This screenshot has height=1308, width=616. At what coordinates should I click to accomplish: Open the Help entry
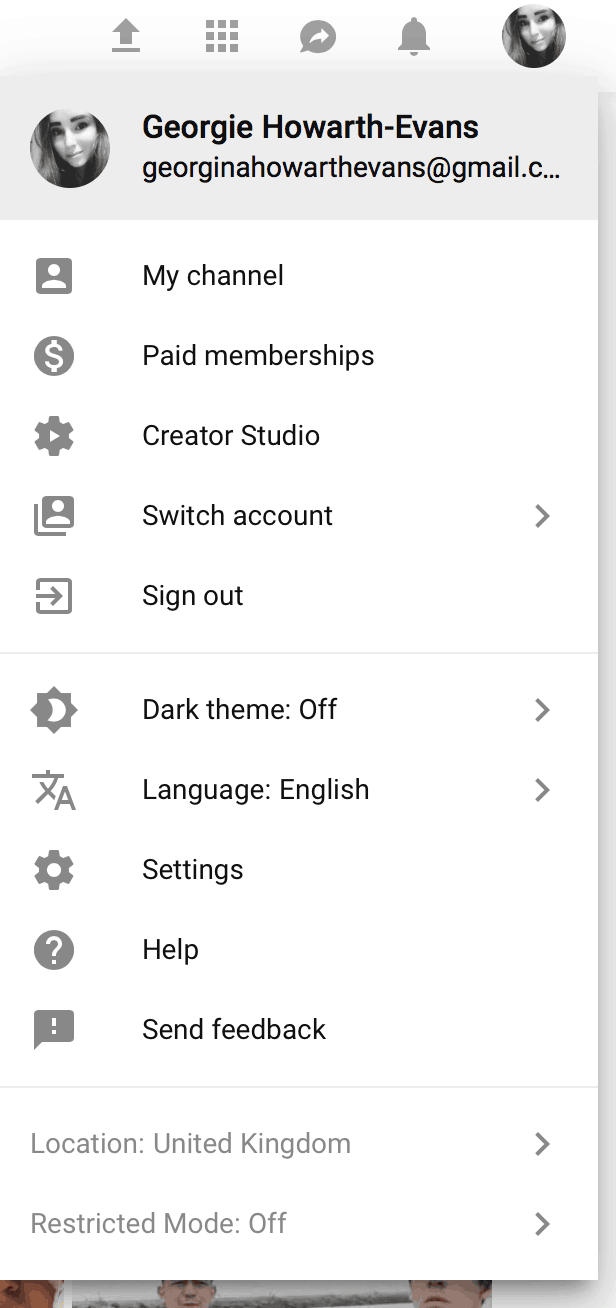pyautogui.click(x=299, y=950)
